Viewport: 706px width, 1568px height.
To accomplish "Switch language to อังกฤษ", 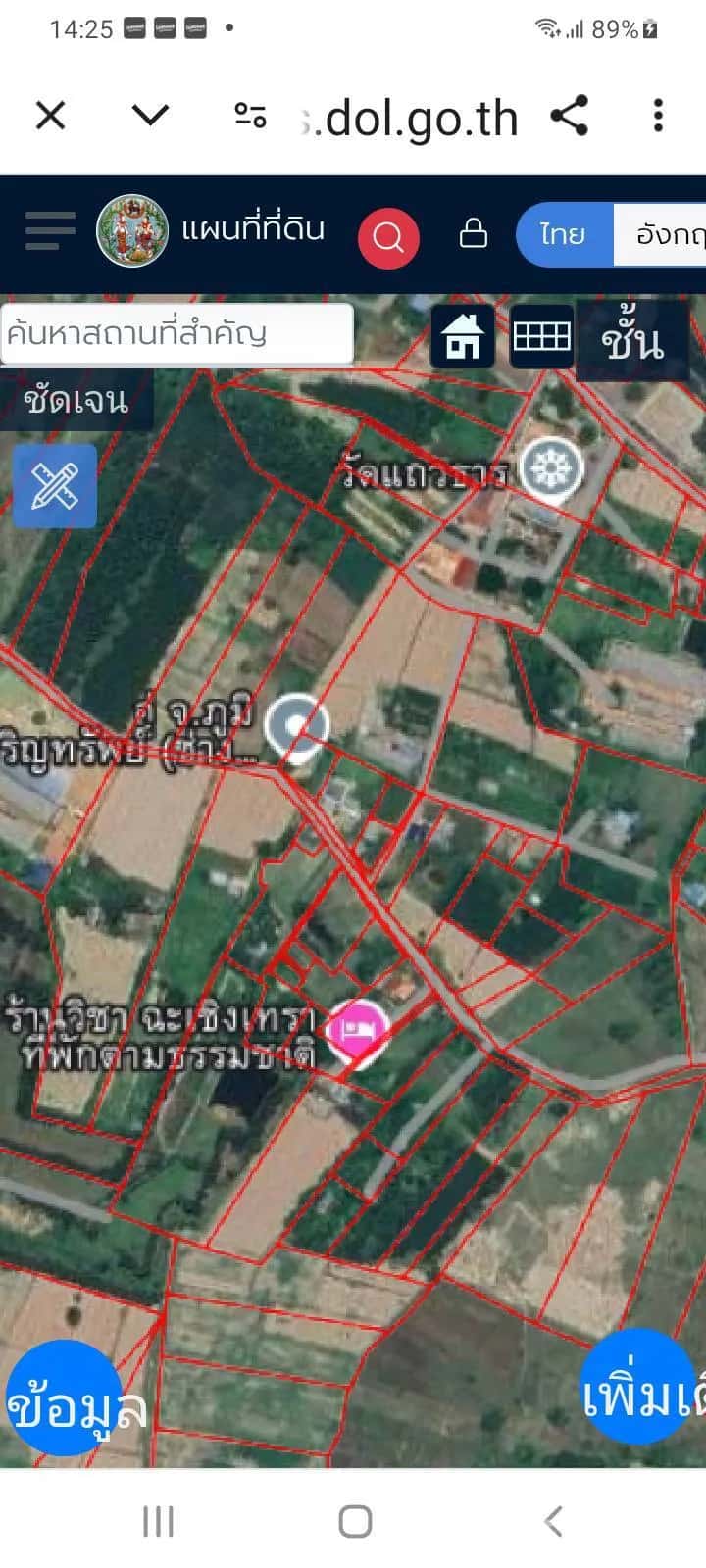I will tap(671, 234).
